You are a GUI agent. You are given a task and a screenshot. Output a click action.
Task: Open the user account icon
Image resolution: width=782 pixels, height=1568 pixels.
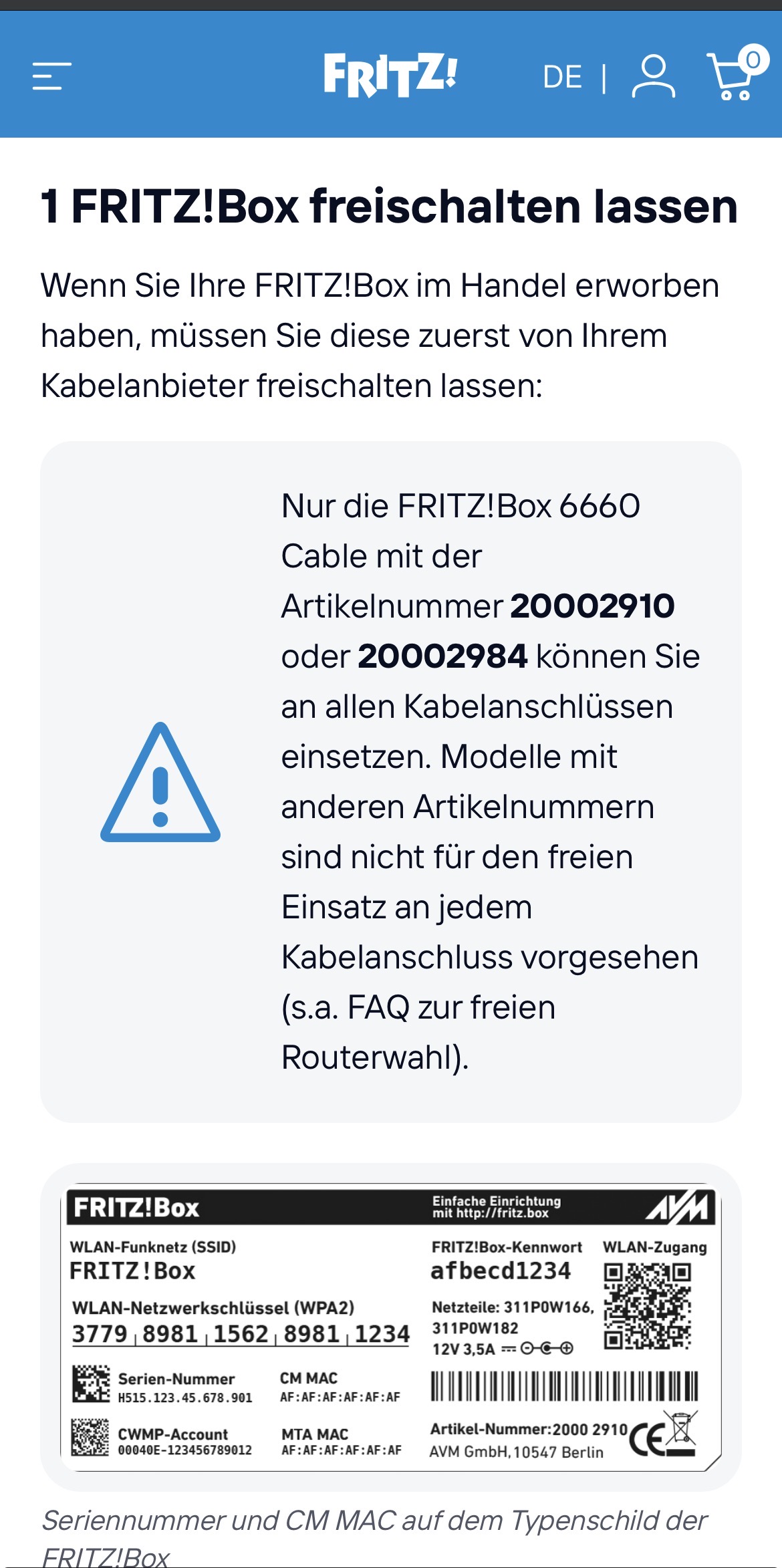[x=653, y=78]
